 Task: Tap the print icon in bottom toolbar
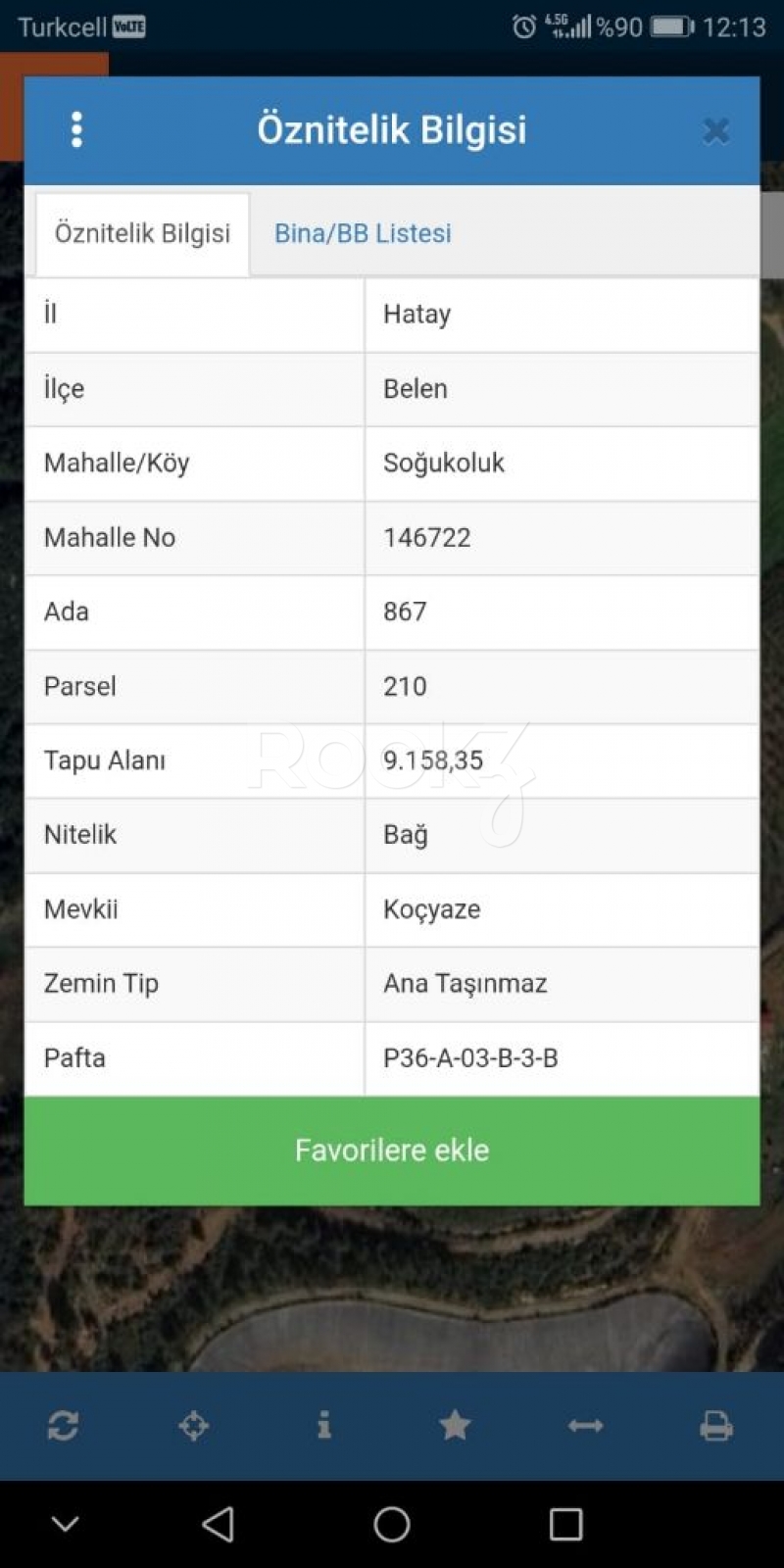coord(716,1426)
